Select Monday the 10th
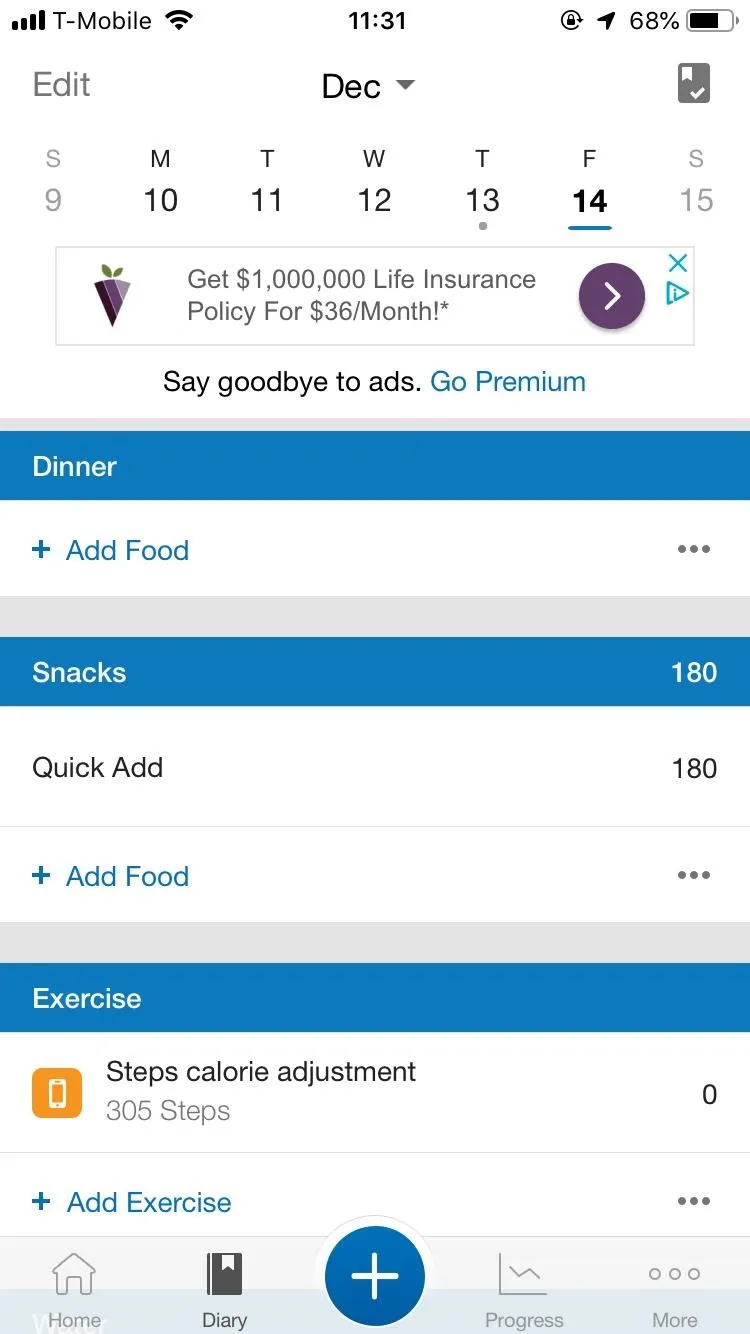Viewport: 750px width, 1334px height. (x=160, y=186)
